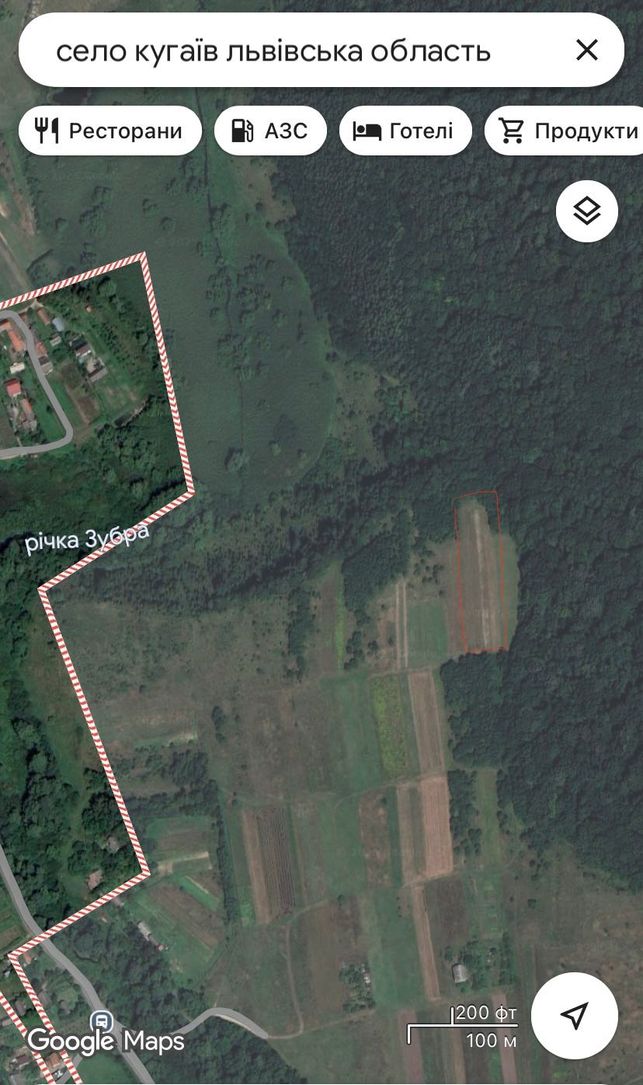Select the АЗС gas stations chip
Screen dimensions: 643x1085
270,131
